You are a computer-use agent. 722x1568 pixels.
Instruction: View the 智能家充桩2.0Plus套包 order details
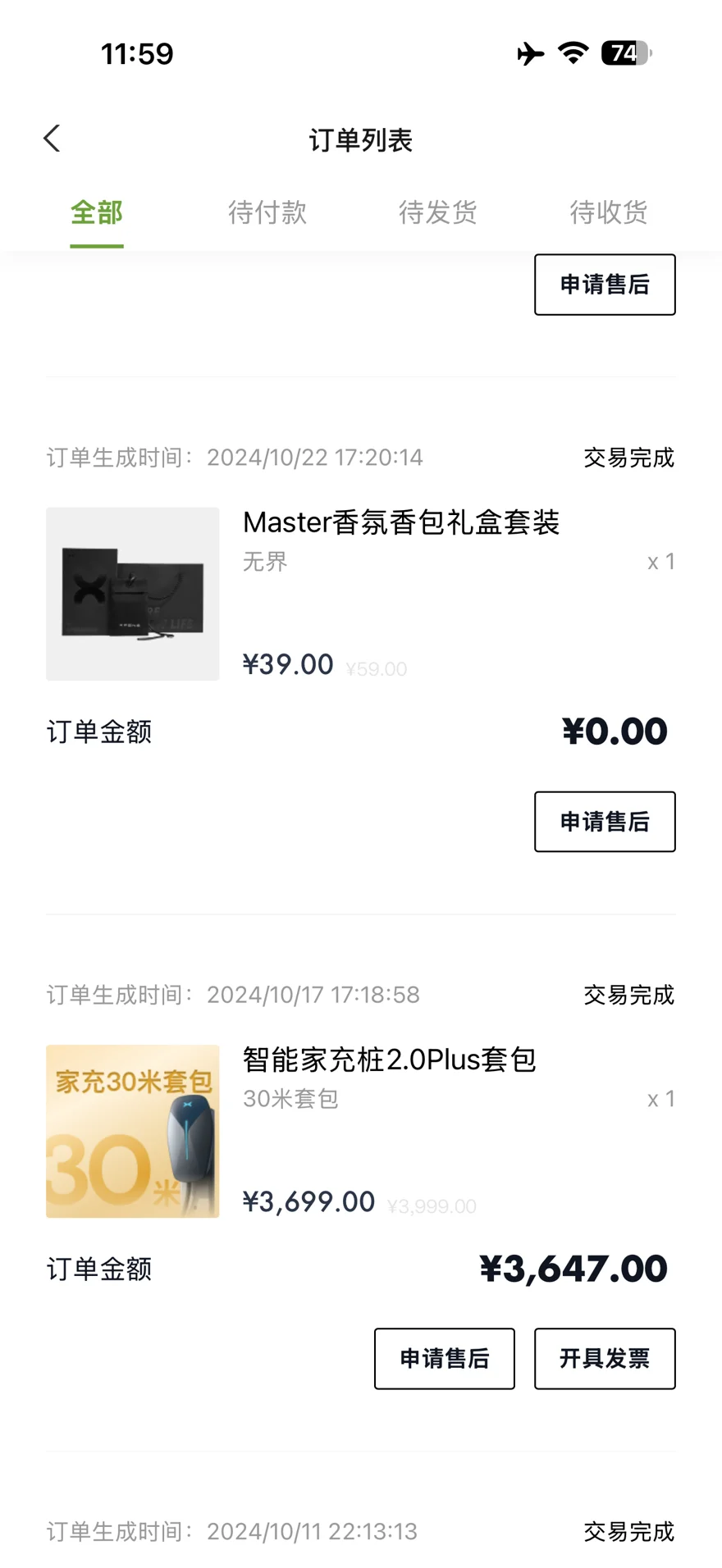[389, 1060]
